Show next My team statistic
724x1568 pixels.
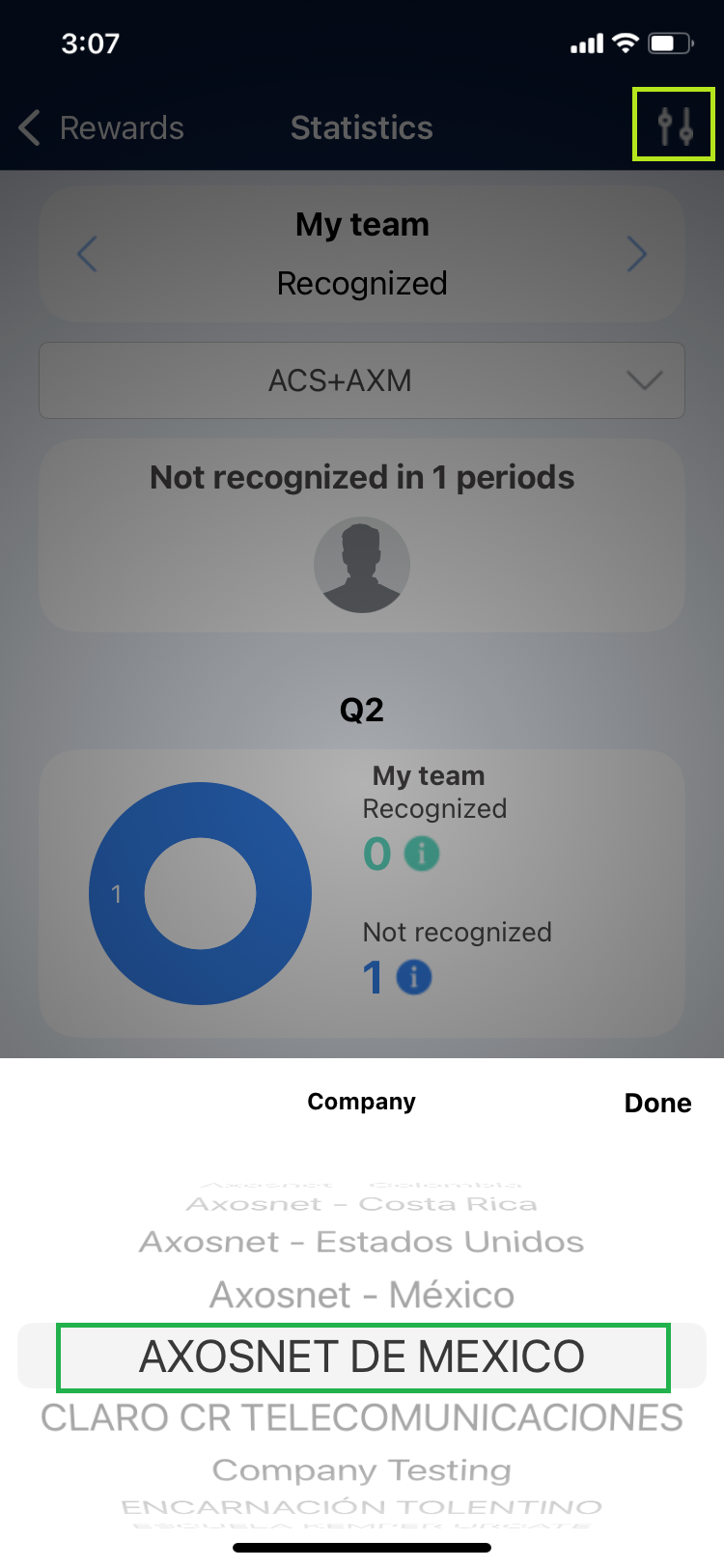[x=636, y=255]
